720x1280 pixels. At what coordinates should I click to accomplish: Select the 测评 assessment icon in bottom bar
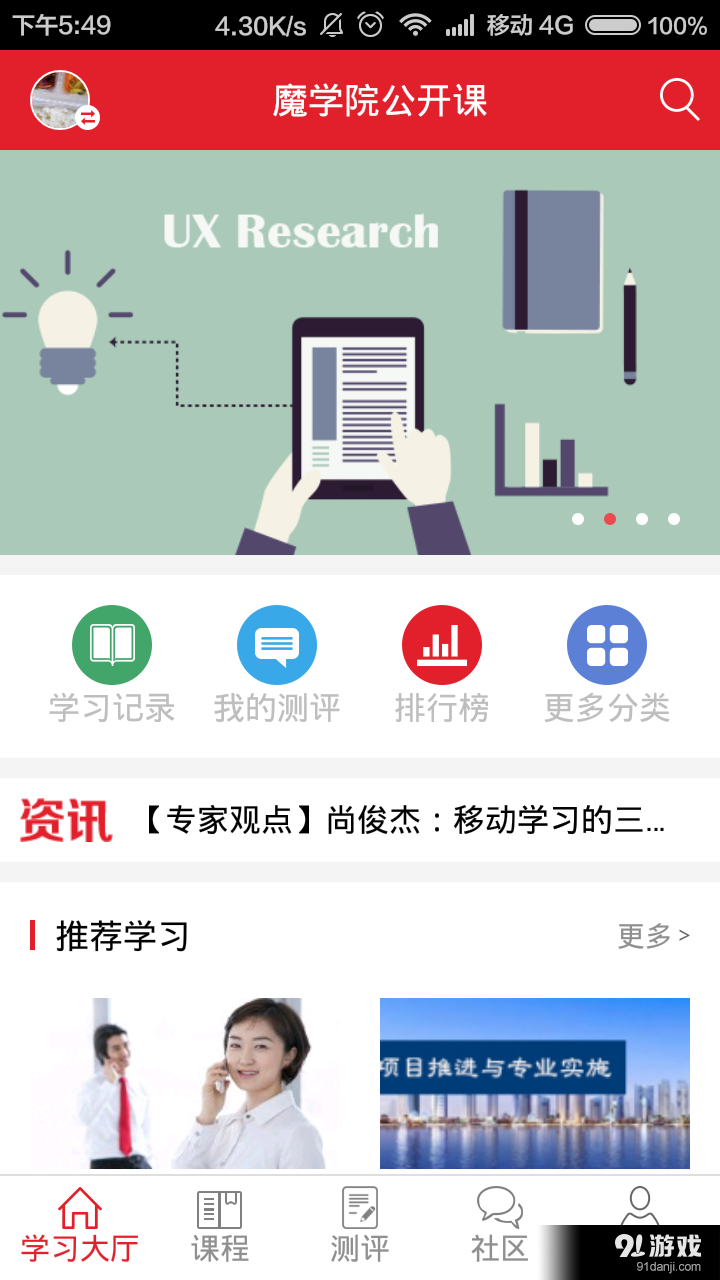point(359,1222)
